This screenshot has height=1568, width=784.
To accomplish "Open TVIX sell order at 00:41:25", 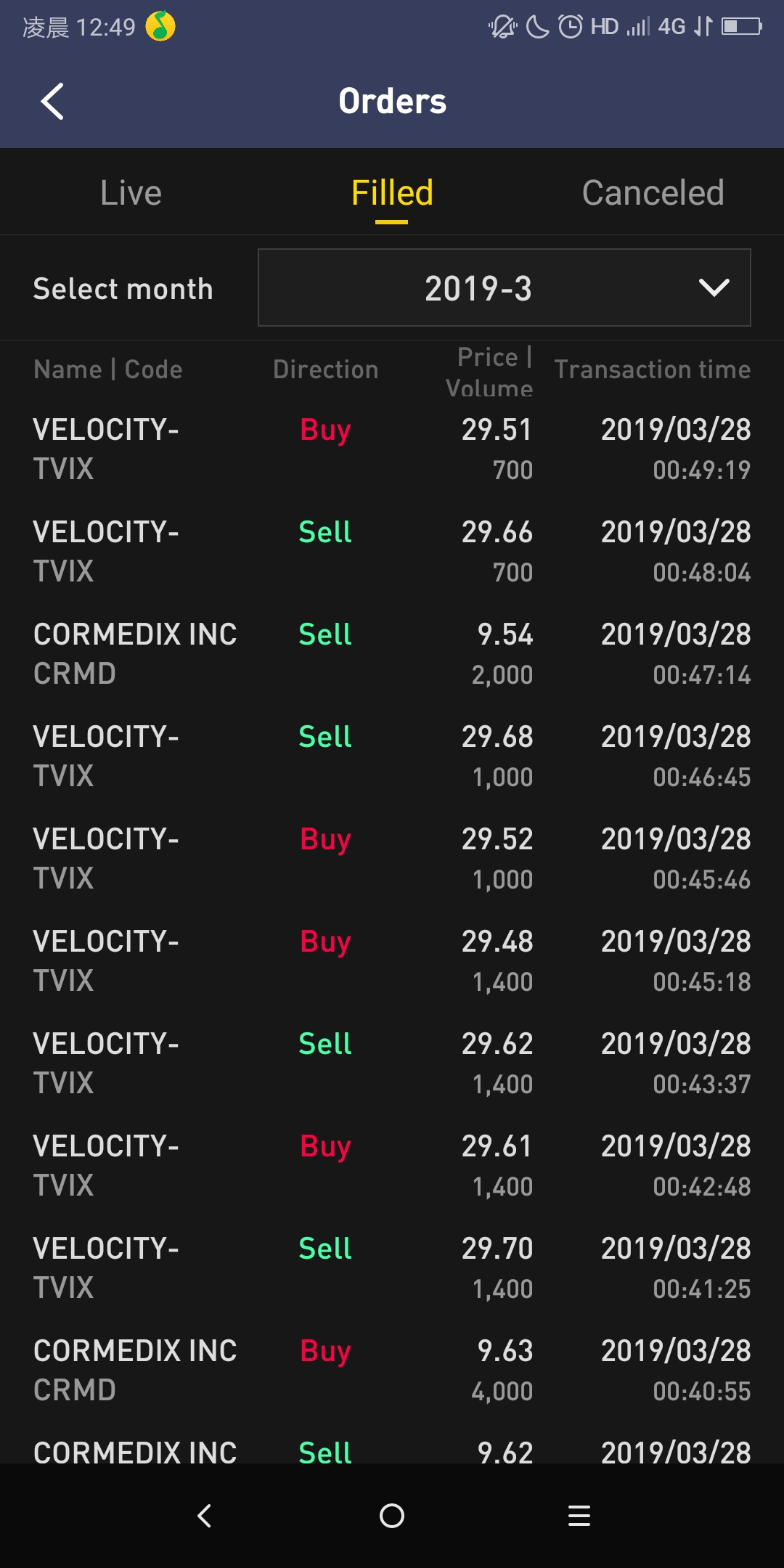I will [x=392, y=1267].
